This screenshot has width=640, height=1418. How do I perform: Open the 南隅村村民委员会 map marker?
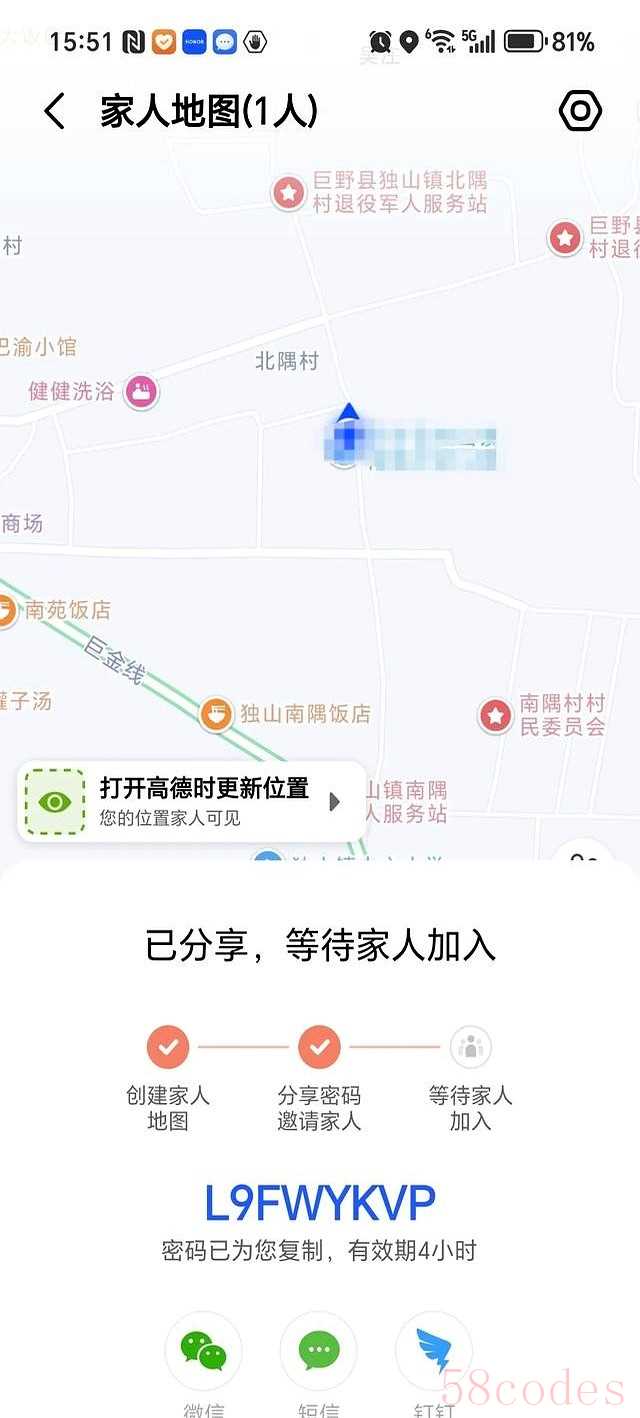click(496, 715)
